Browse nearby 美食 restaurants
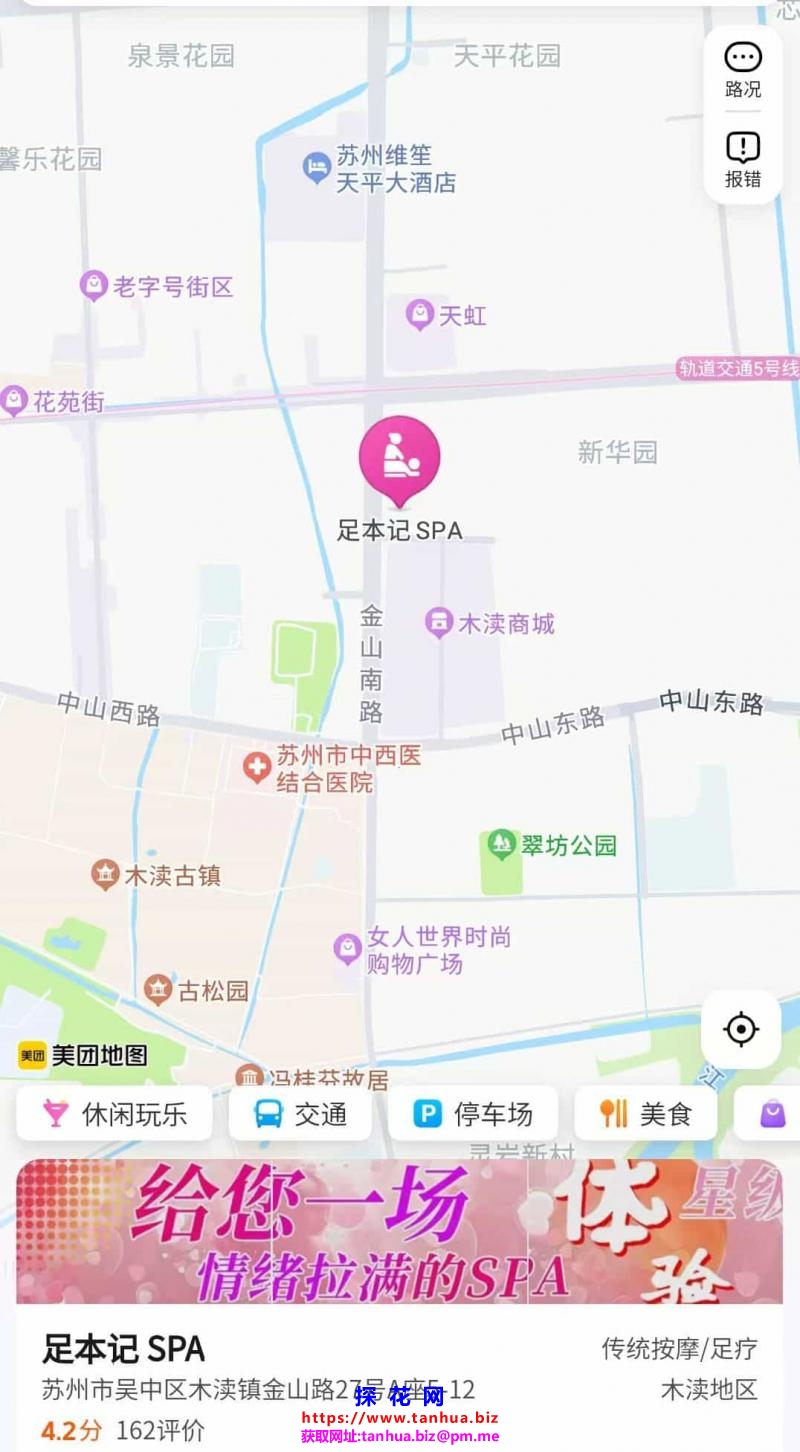This screenshot has height=1452, width=800. click(645, 1113)
